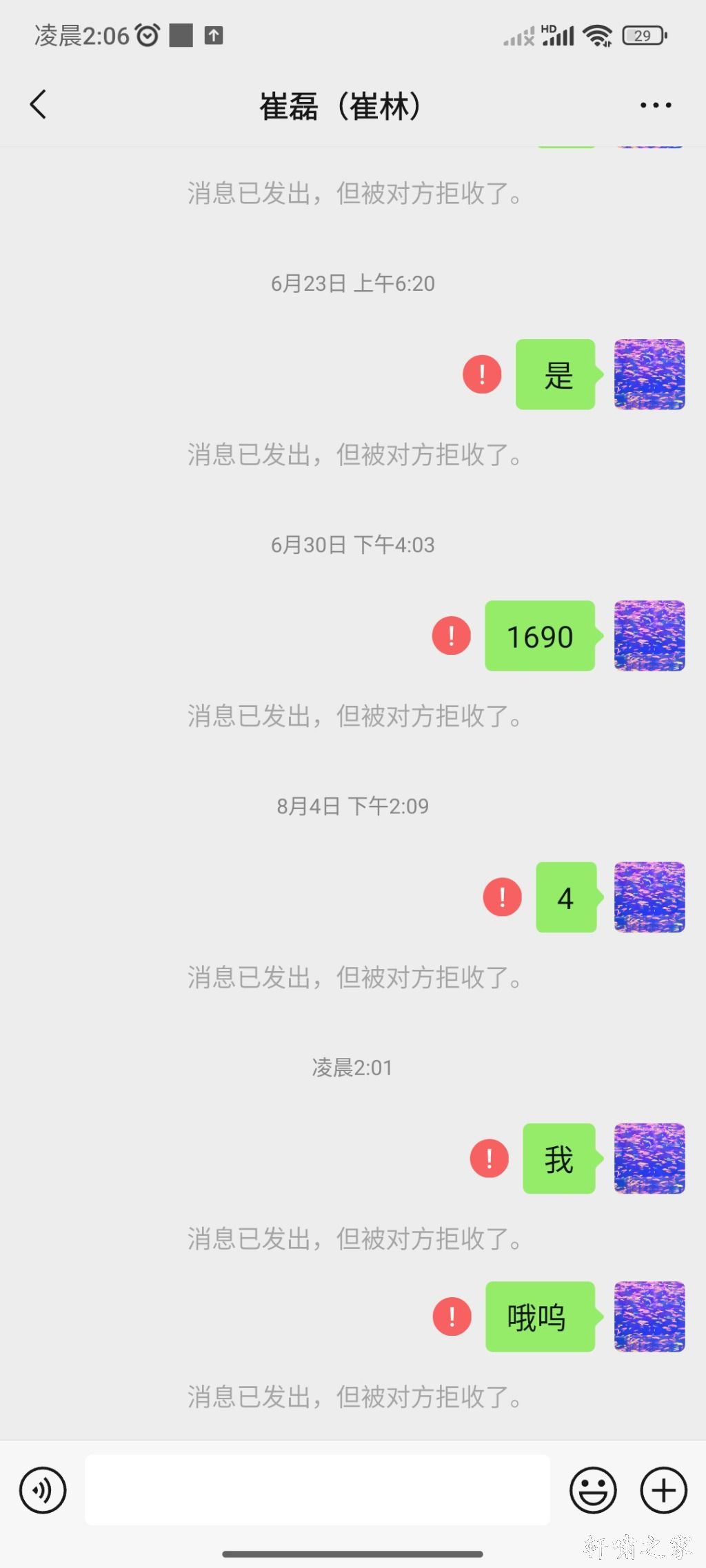Go back from the 崔磊 chat
The image size is (706, 1568).
pyautogui.click(x=39, y=105)
